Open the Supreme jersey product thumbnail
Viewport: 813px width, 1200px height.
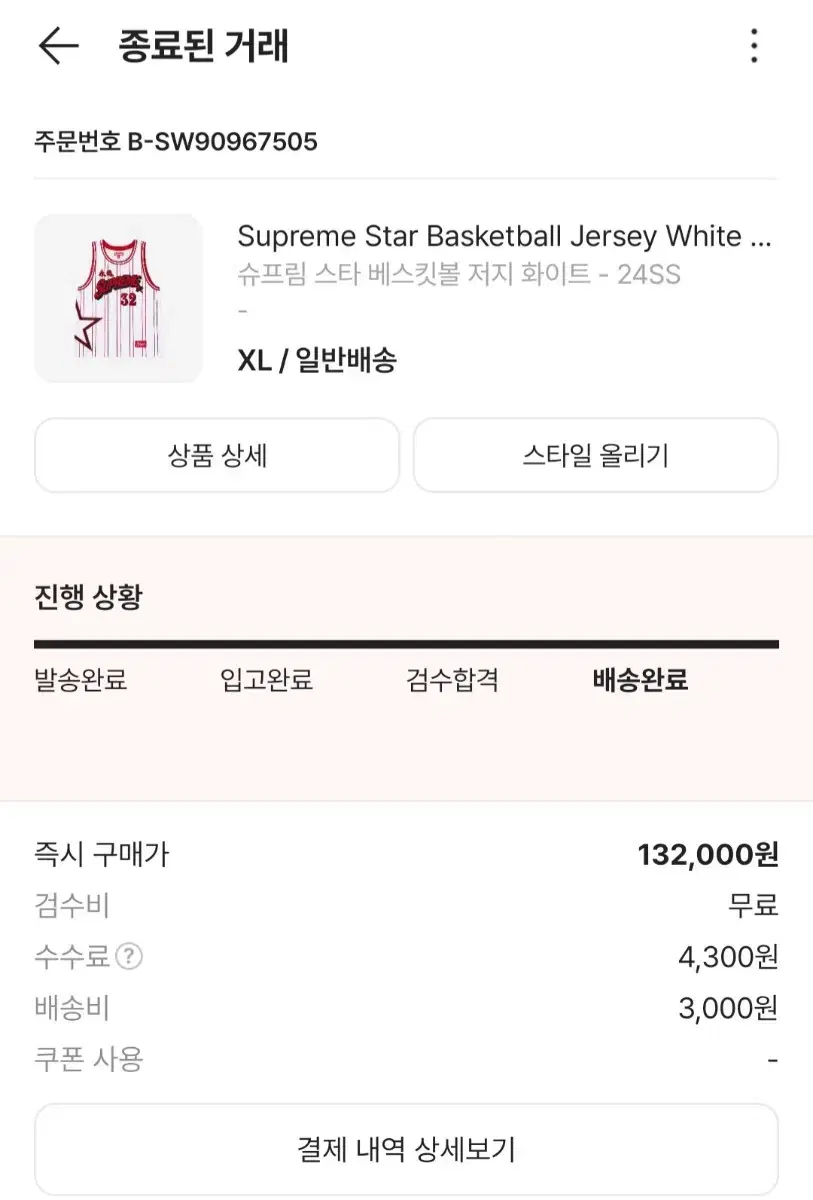[118, 298]
